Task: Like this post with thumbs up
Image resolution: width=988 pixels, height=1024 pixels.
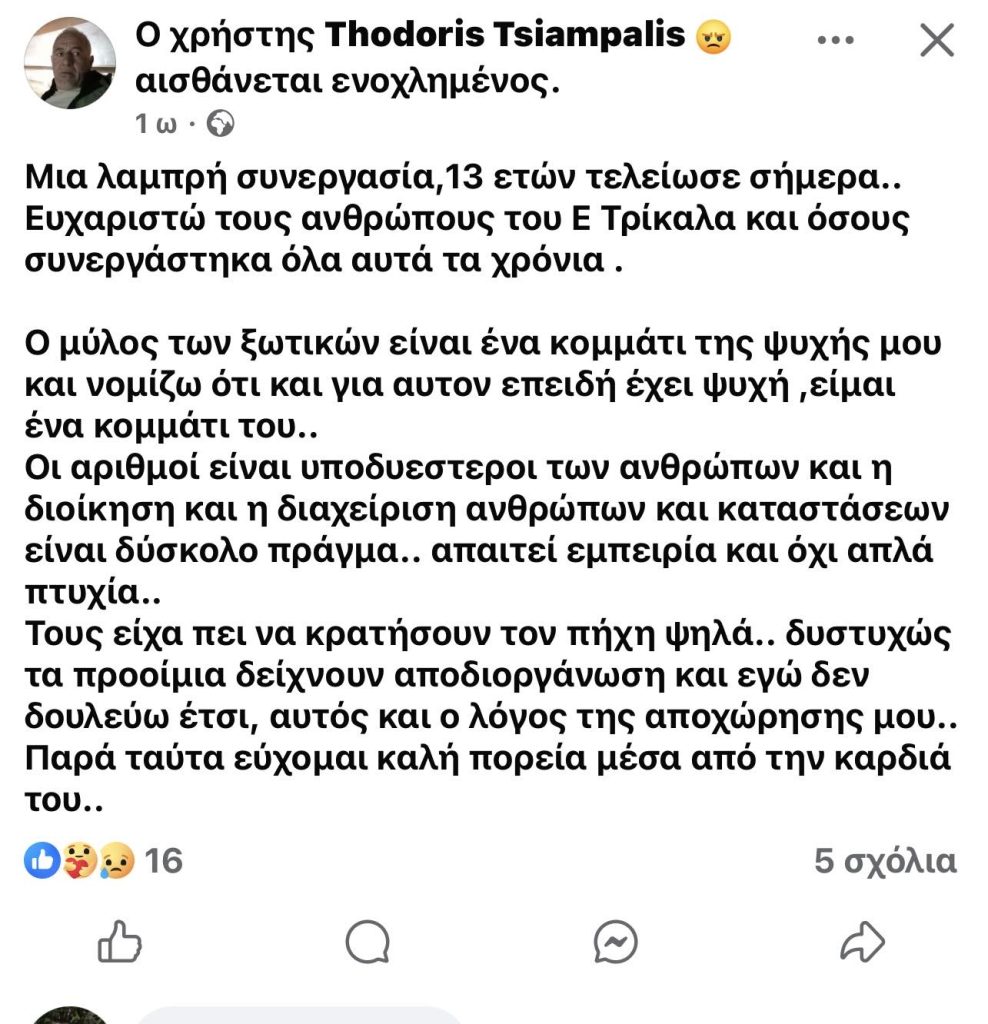Action: click(x=119, y=940)
